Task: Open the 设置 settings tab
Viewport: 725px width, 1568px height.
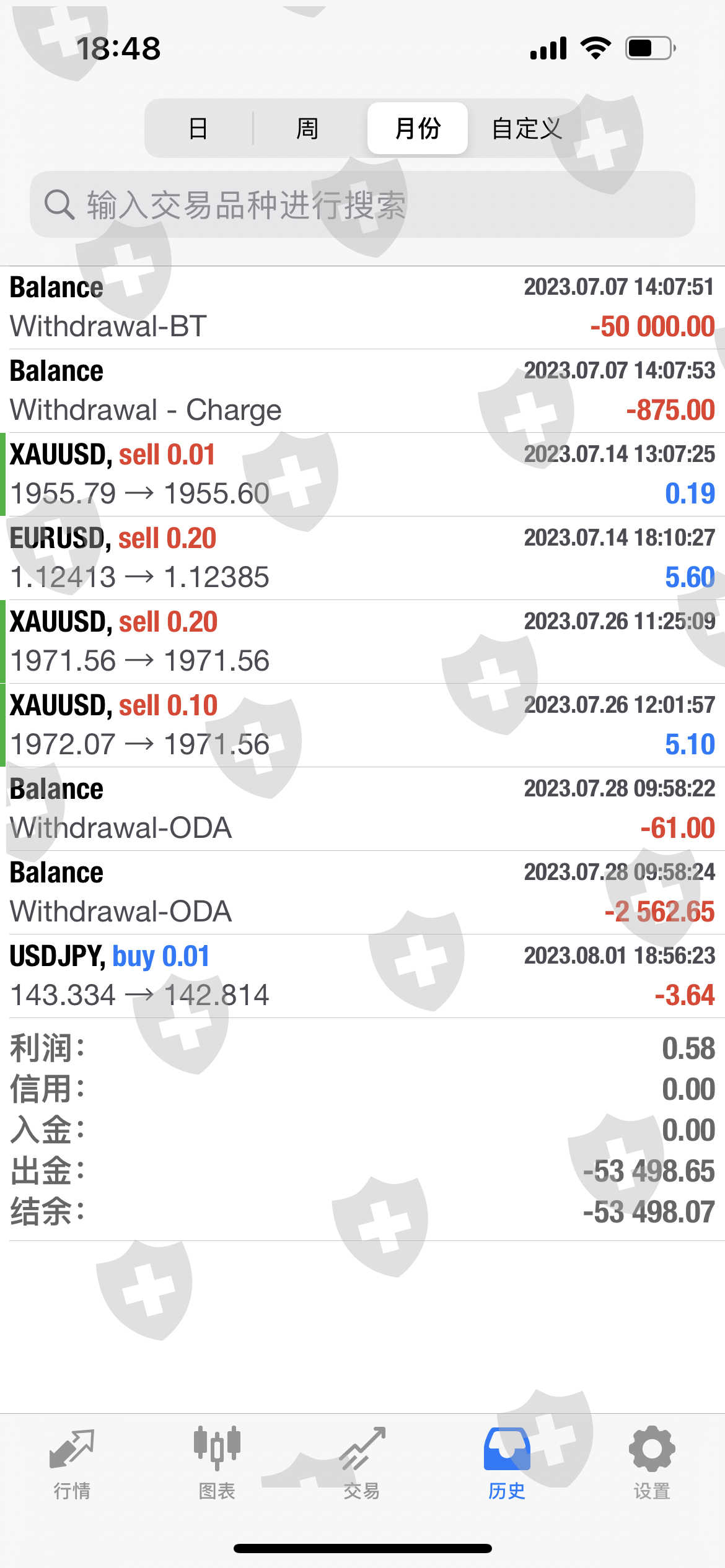Action: click(x=652, y=1464)
